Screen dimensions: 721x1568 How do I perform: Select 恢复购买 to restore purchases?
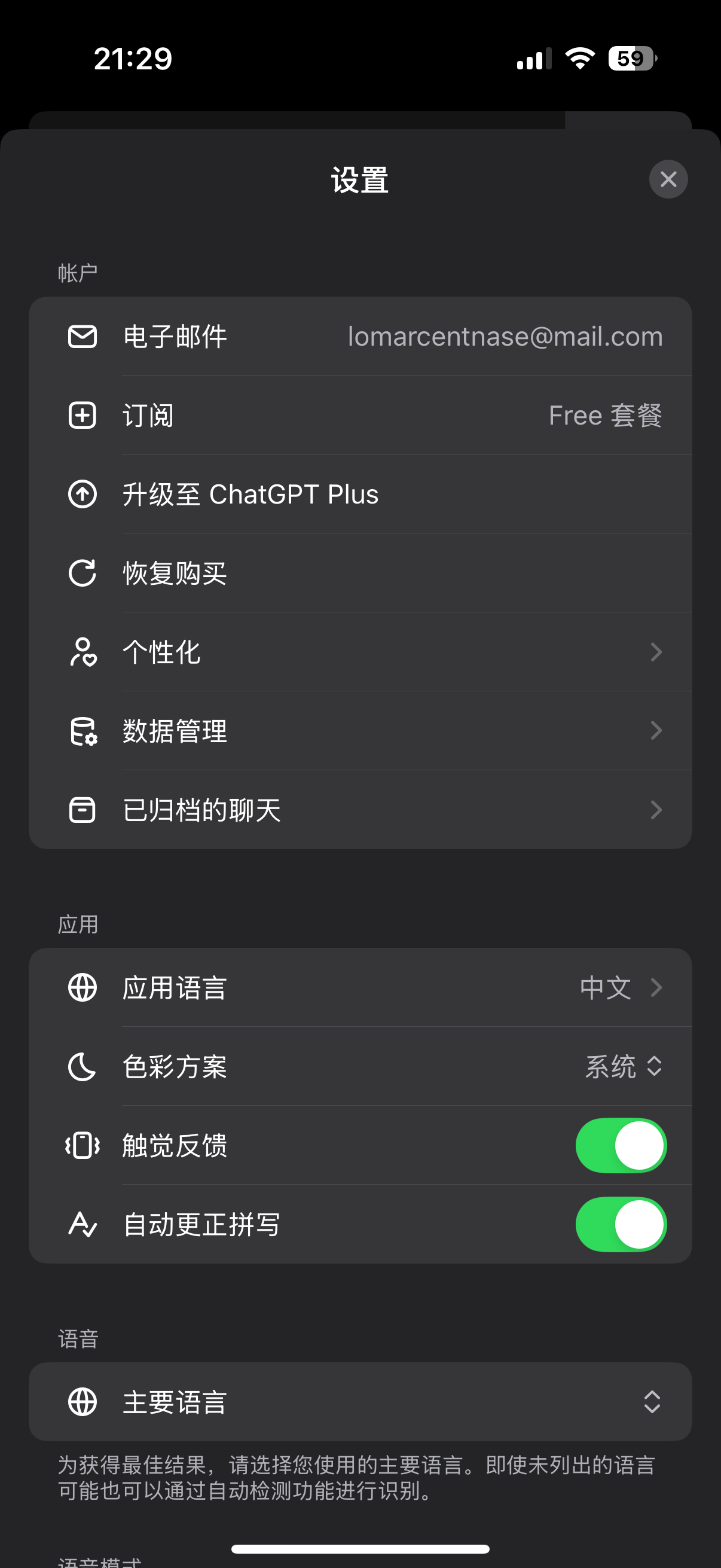(360, 573)
